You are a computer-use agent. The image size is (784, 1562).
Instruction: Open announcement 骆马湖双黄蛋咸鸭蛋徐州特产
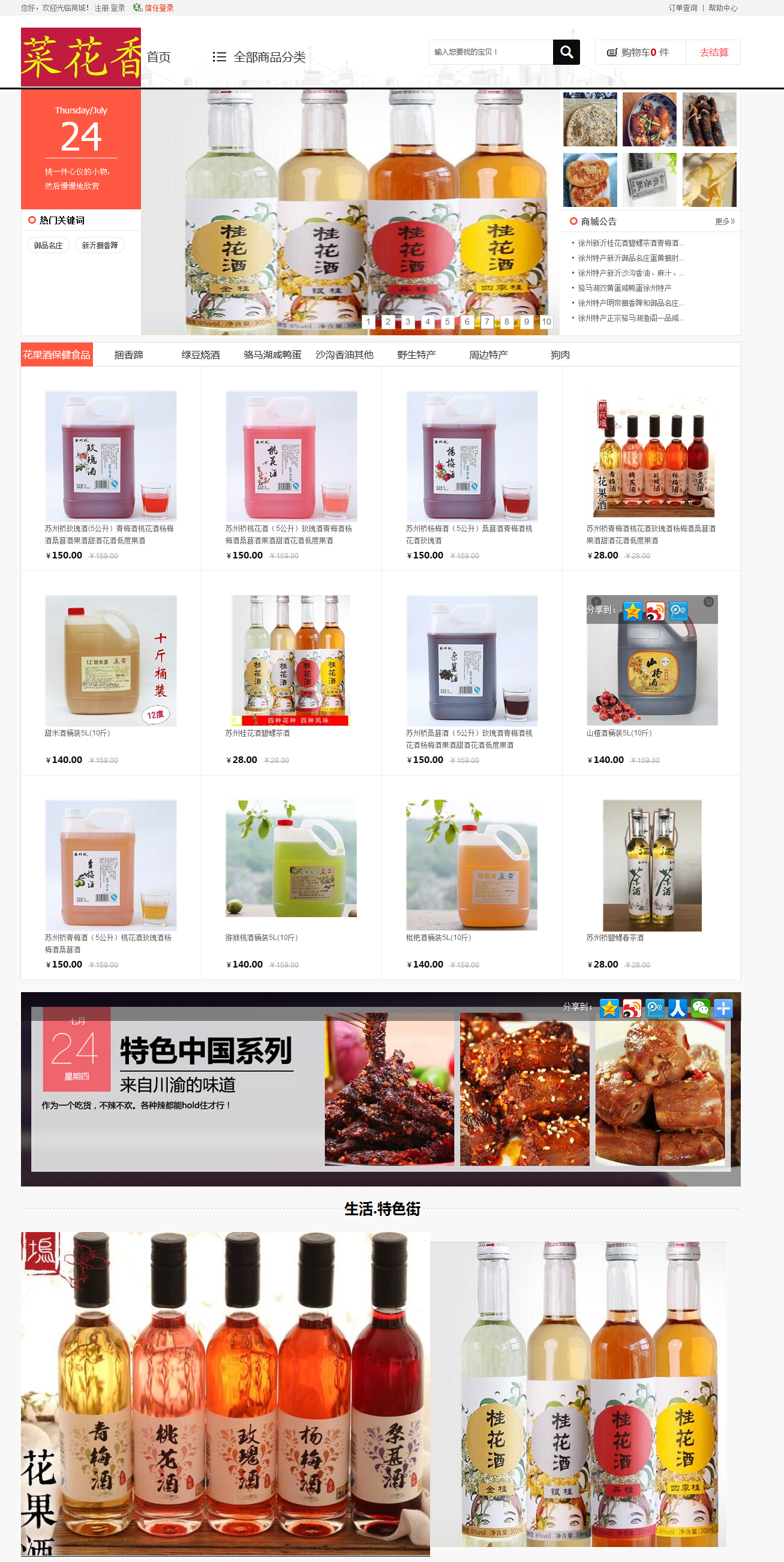click(624, 288)
